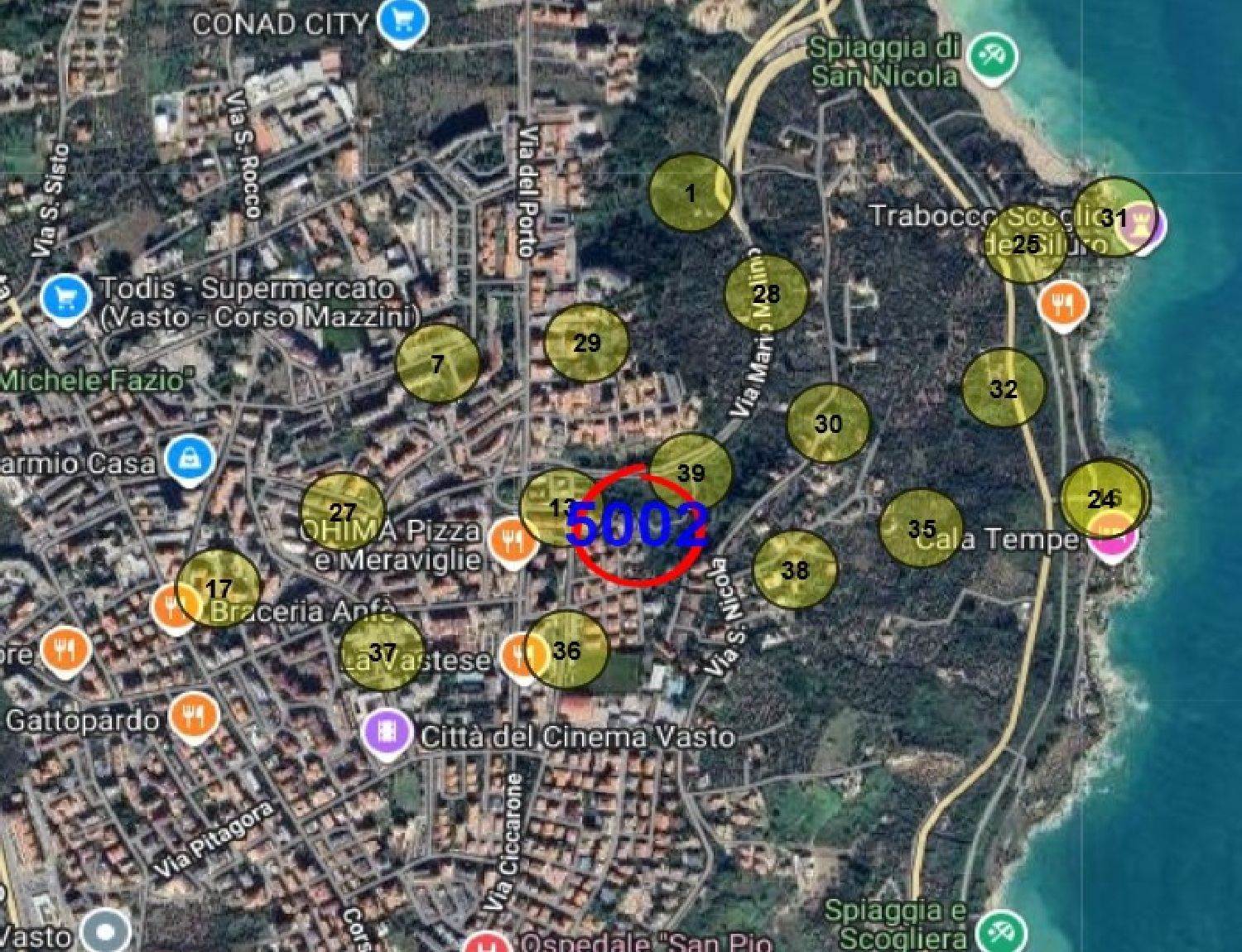Open map marker number 37
The height and width of the screenshot is (952, 1242).
coord(383,652)
